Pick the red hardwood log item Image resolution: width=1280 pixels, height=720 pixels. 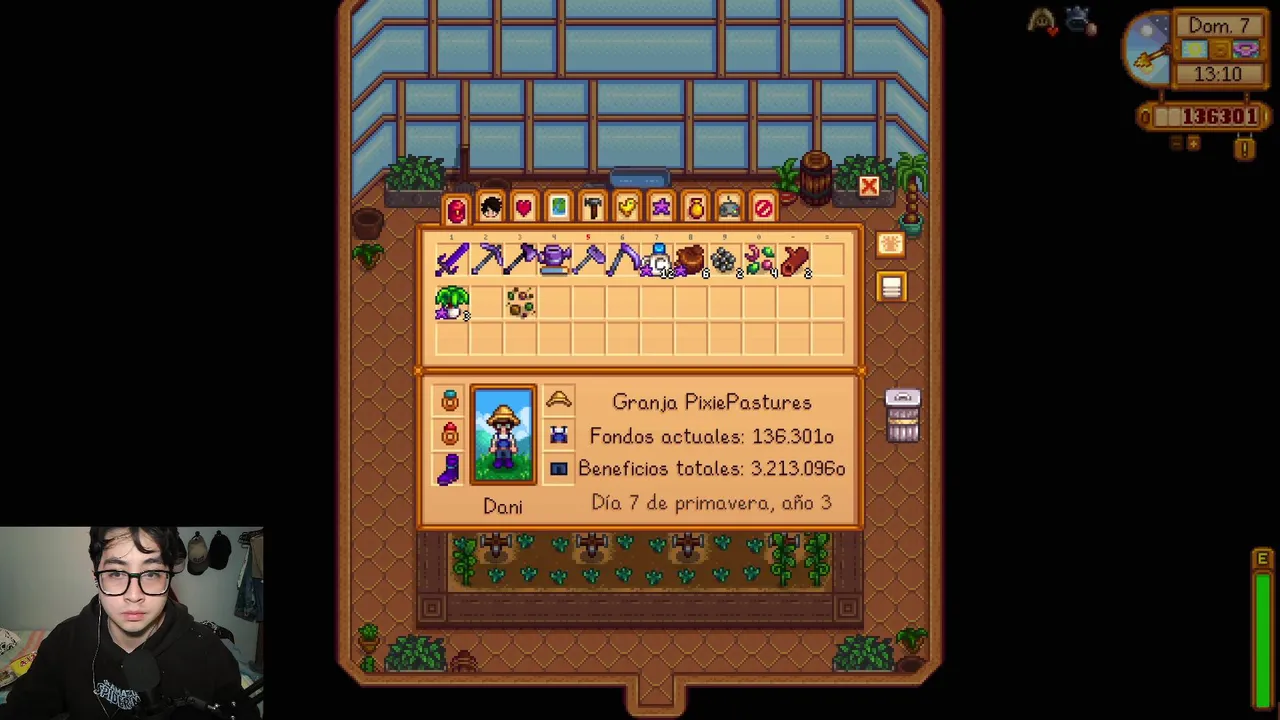(x=794, y=260)
